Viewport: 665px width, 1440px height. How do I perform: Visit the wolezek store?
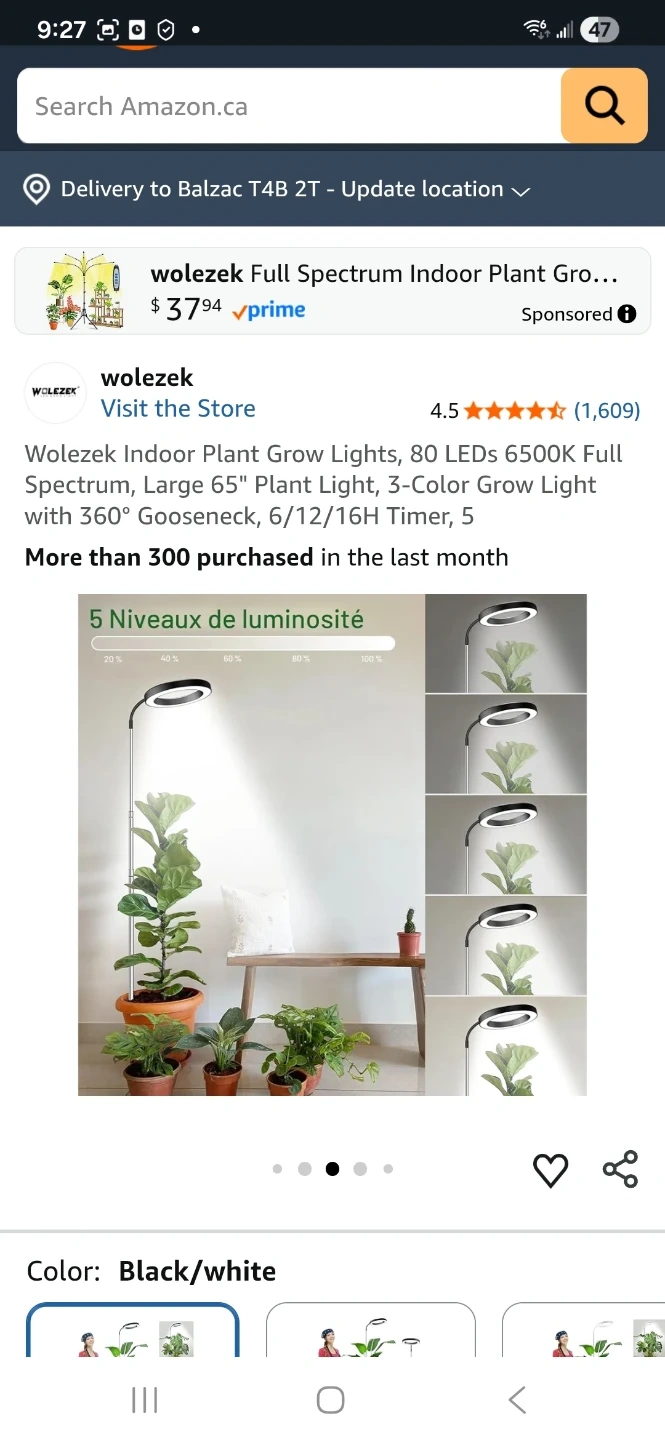pyautogui.click(x=178, y=408)
